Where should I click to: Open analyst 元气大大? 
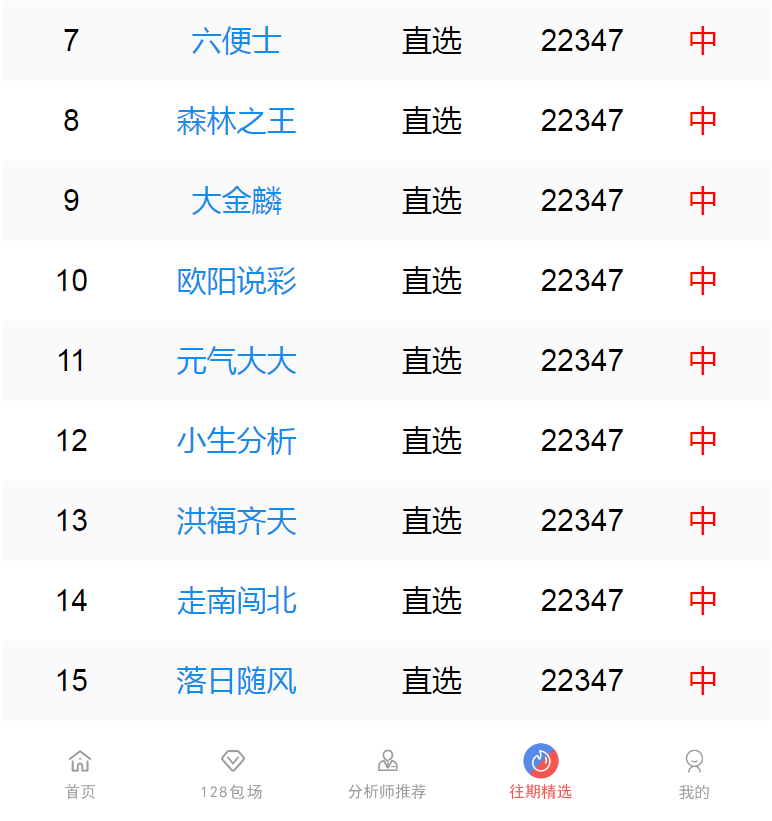pos(236,361)
